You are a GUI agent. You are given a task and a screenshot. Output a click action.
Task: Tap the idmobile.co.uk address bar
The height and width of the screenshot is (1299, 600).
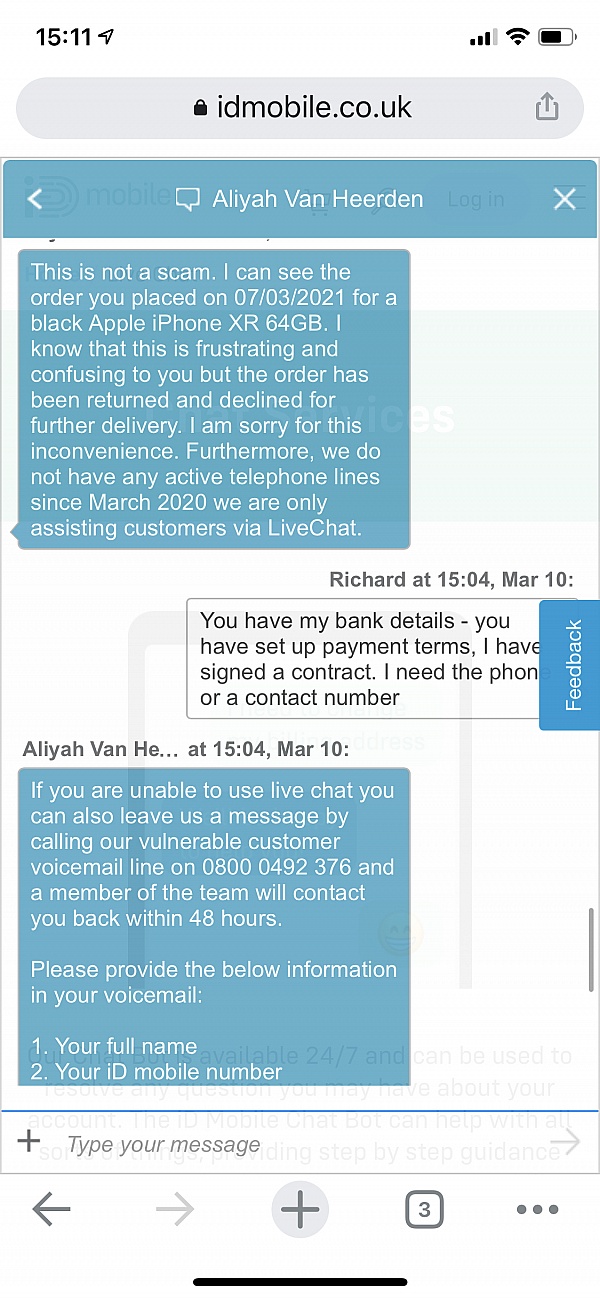tap(300, 108)
